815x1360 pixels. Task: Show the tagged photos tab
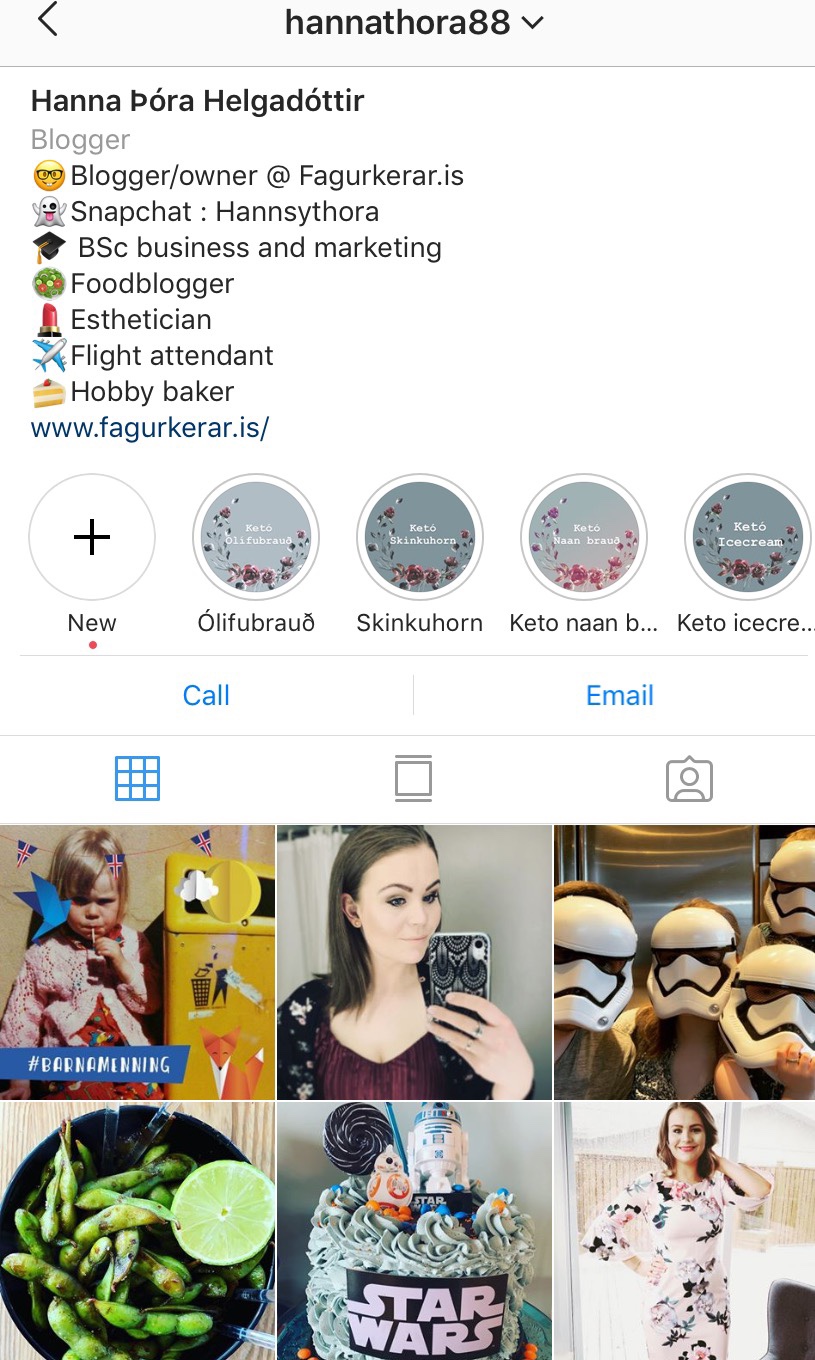(x=689, y=779)
